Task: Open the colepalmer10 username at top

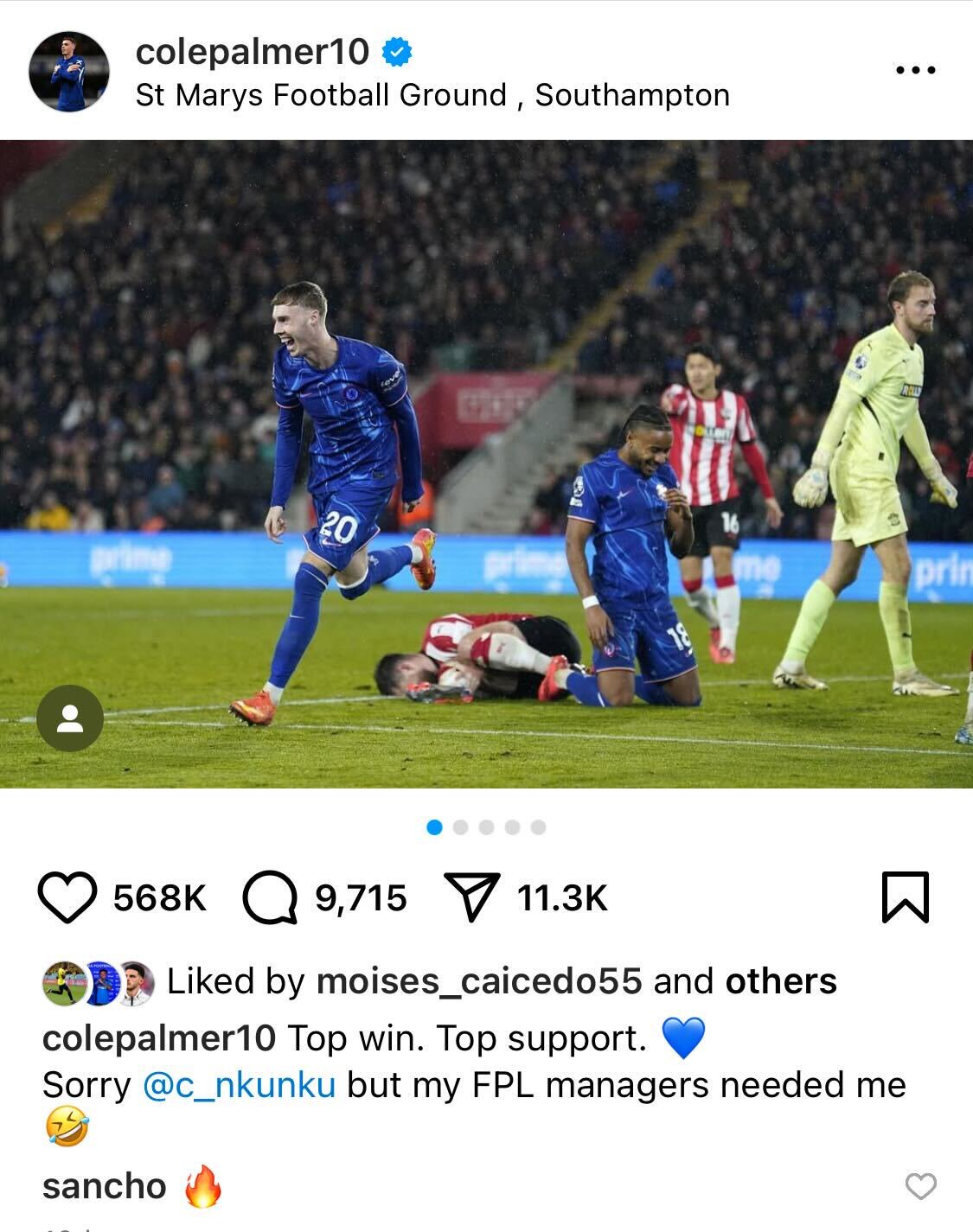Action: pos(253,52)
